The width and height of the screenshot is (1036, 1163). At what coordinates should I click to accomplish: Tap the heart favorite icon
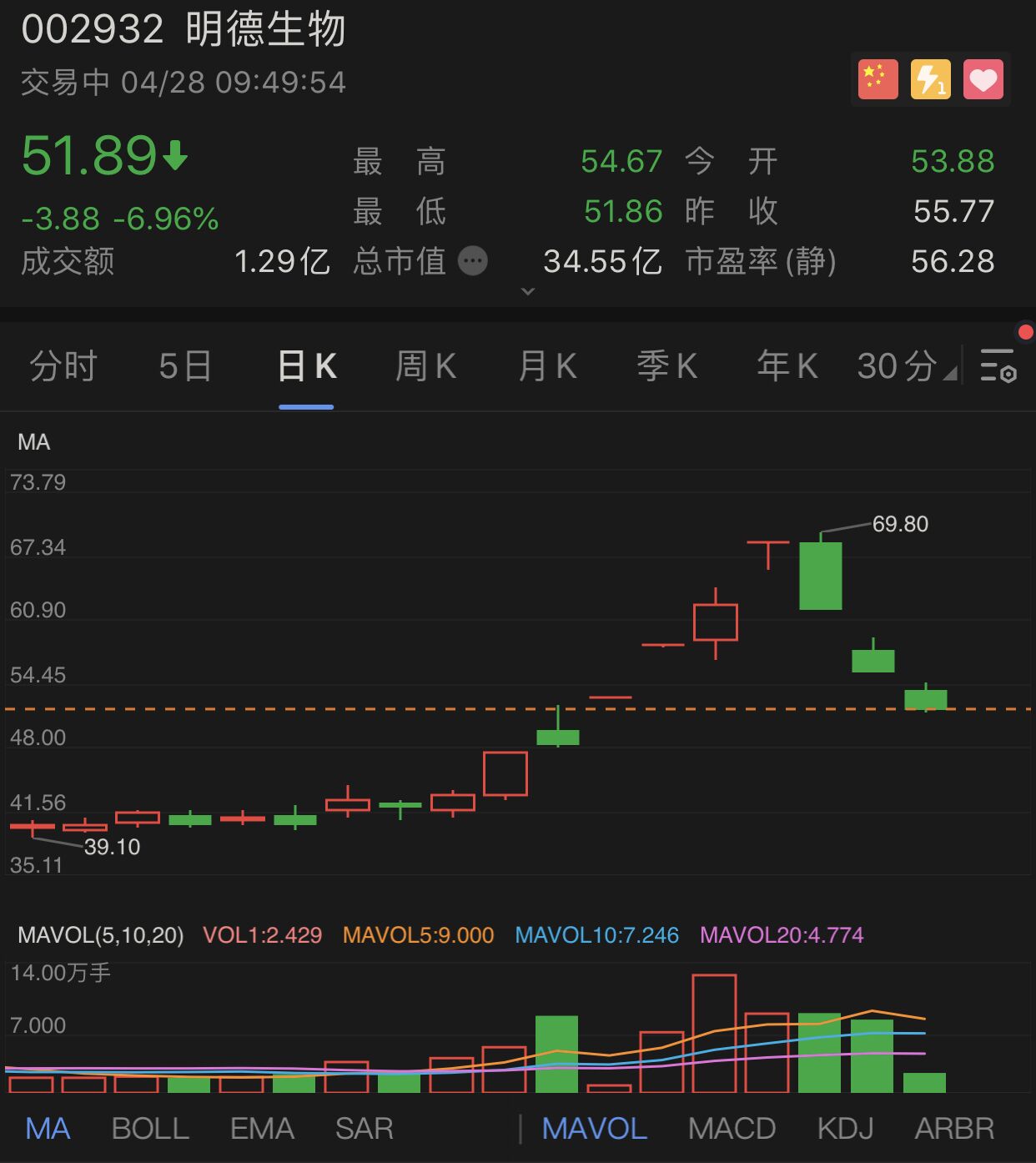coord(983,80)
